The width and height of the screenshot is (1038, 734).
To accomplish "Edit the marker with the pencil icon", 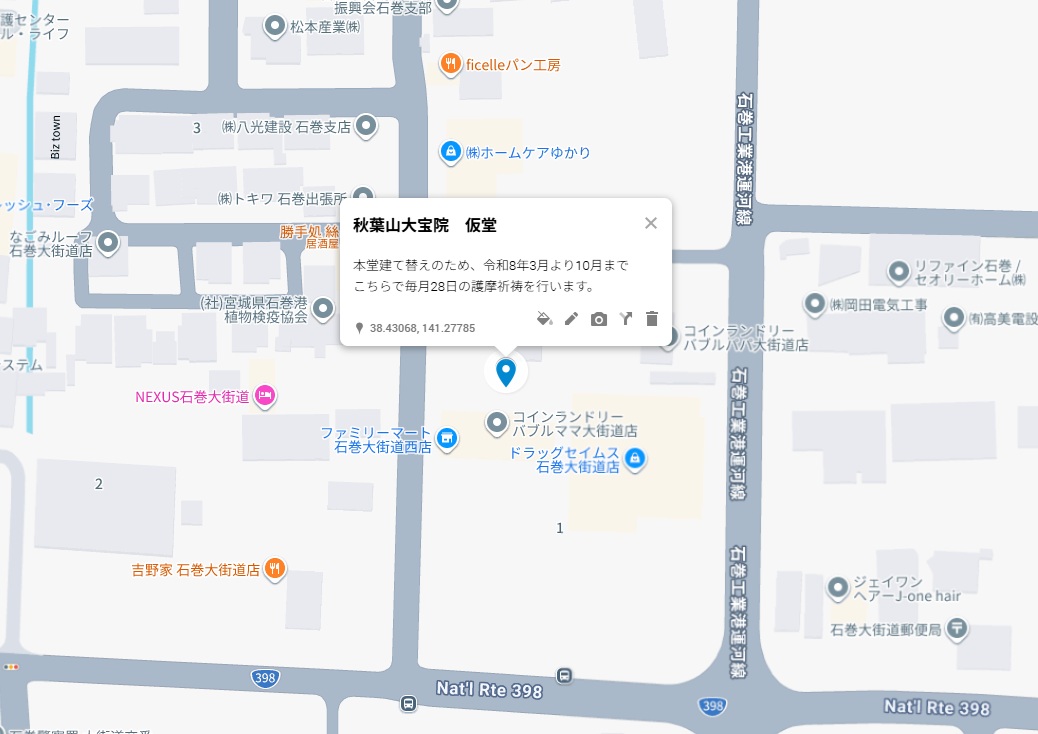I will point(571,319).
